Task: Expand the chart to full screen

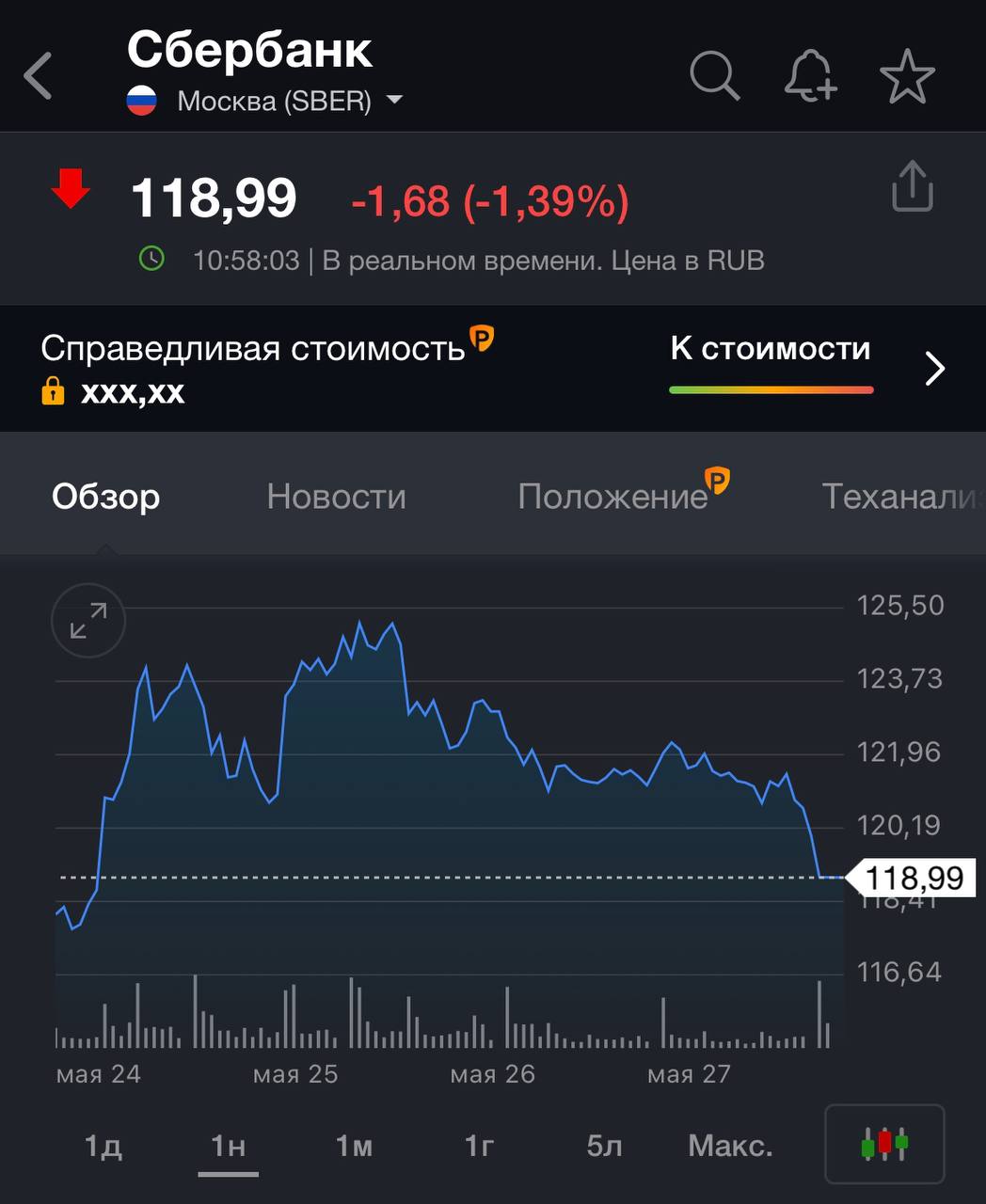Action: click(88, 621)
